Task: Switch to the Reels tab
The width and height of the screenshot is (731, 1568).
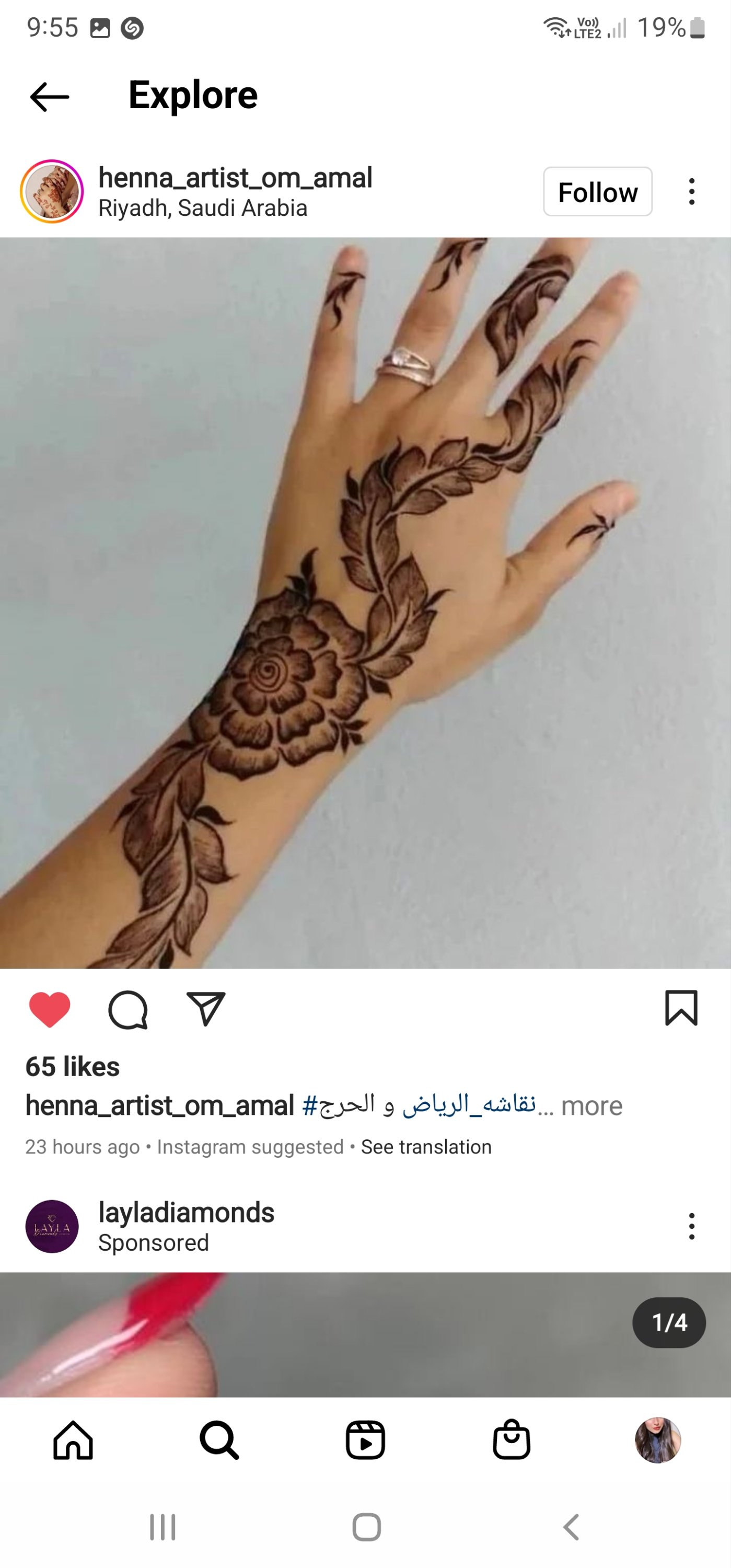Action: (x=365, y=1440)
